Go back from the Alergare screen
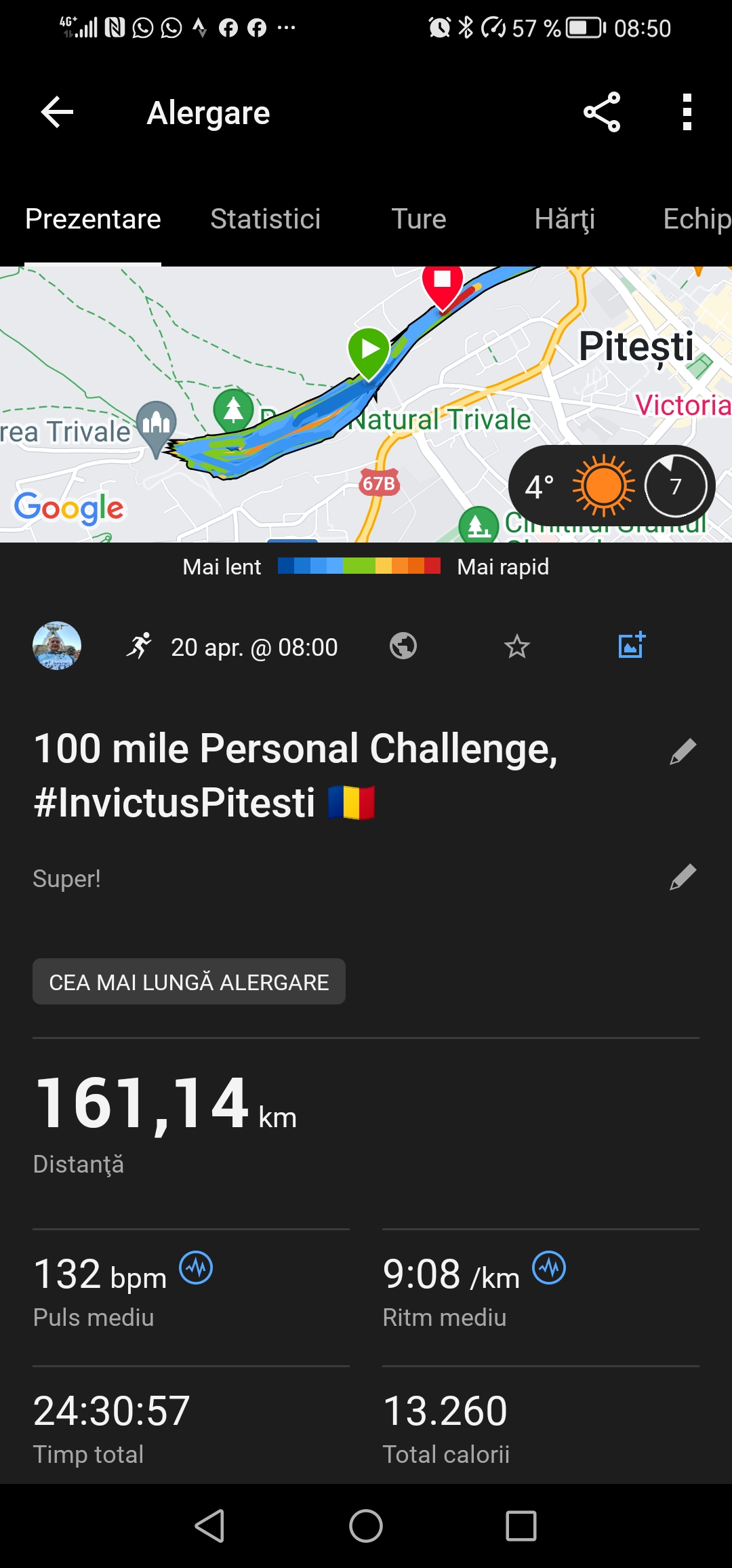 pyautogui.click(x=57, y=112)
